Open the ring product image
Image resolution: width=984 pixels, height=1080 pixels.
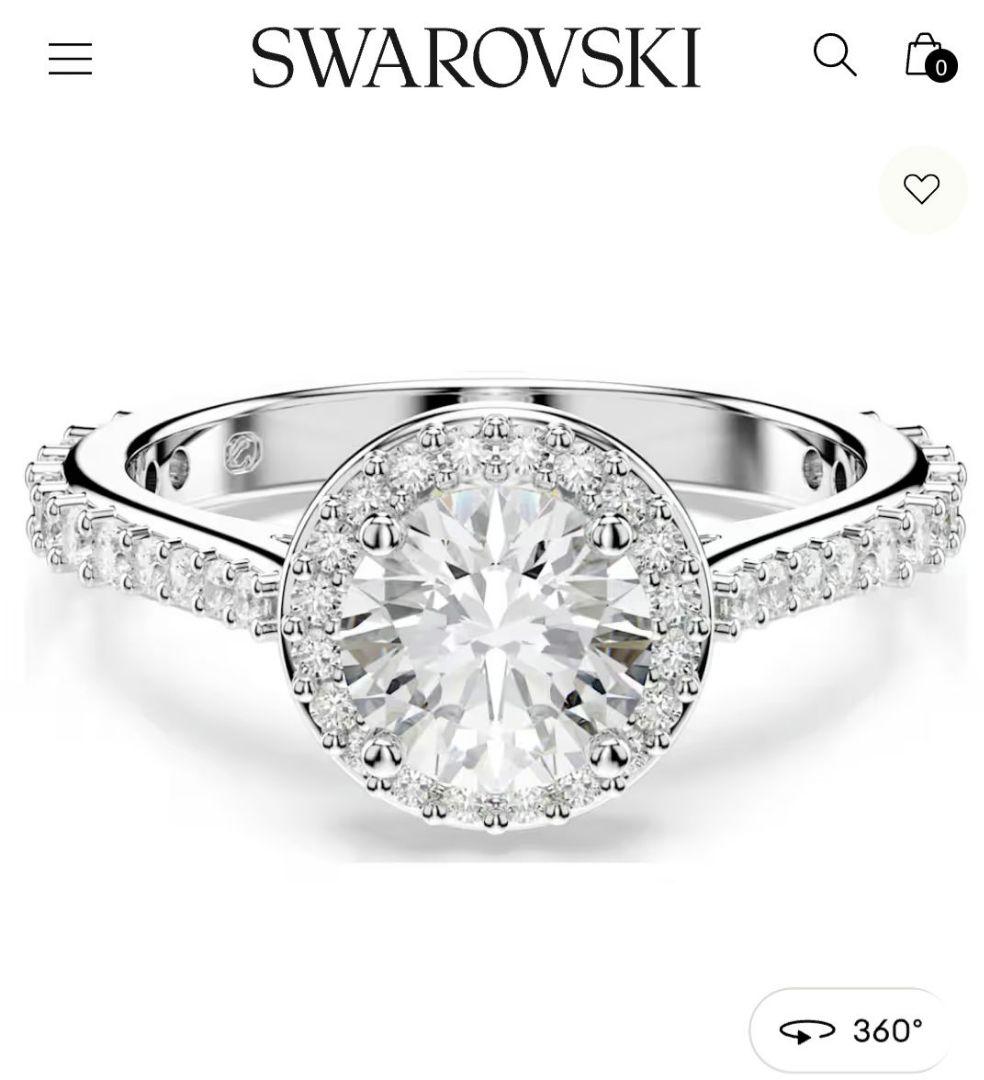point(492,620)
